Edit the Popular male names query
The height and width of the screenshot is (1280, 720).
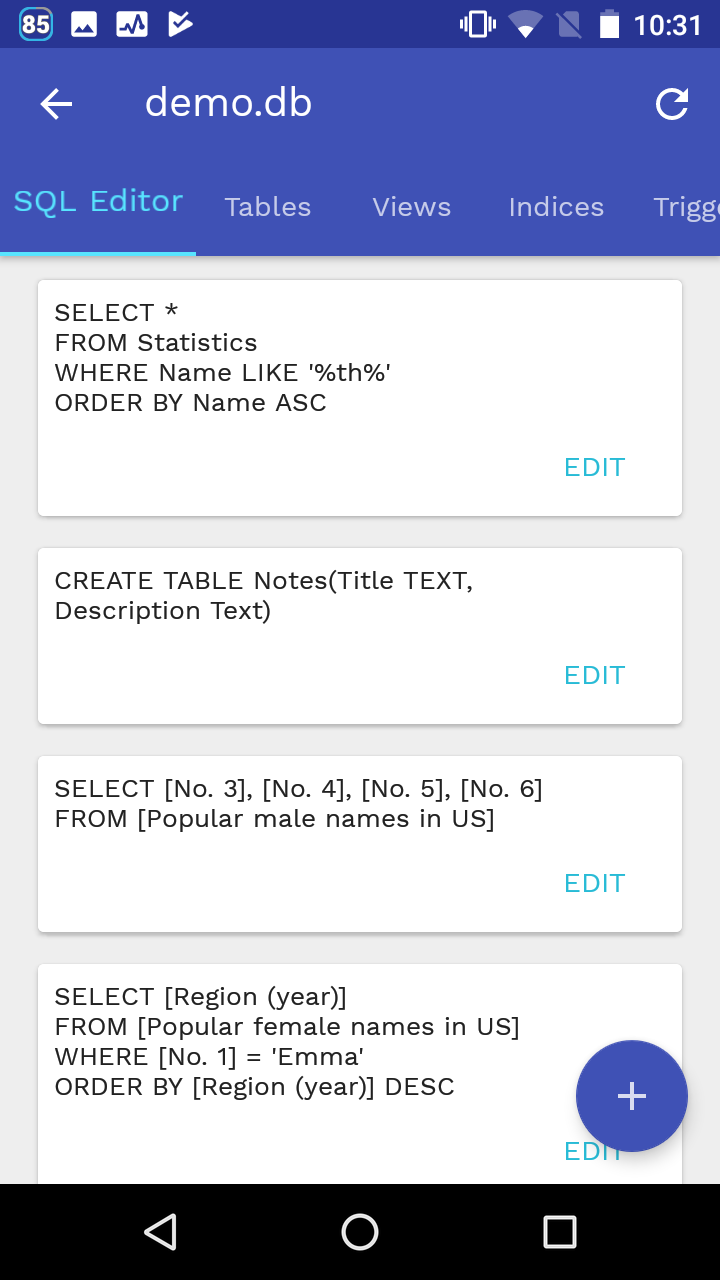click(x=594, y=883)
